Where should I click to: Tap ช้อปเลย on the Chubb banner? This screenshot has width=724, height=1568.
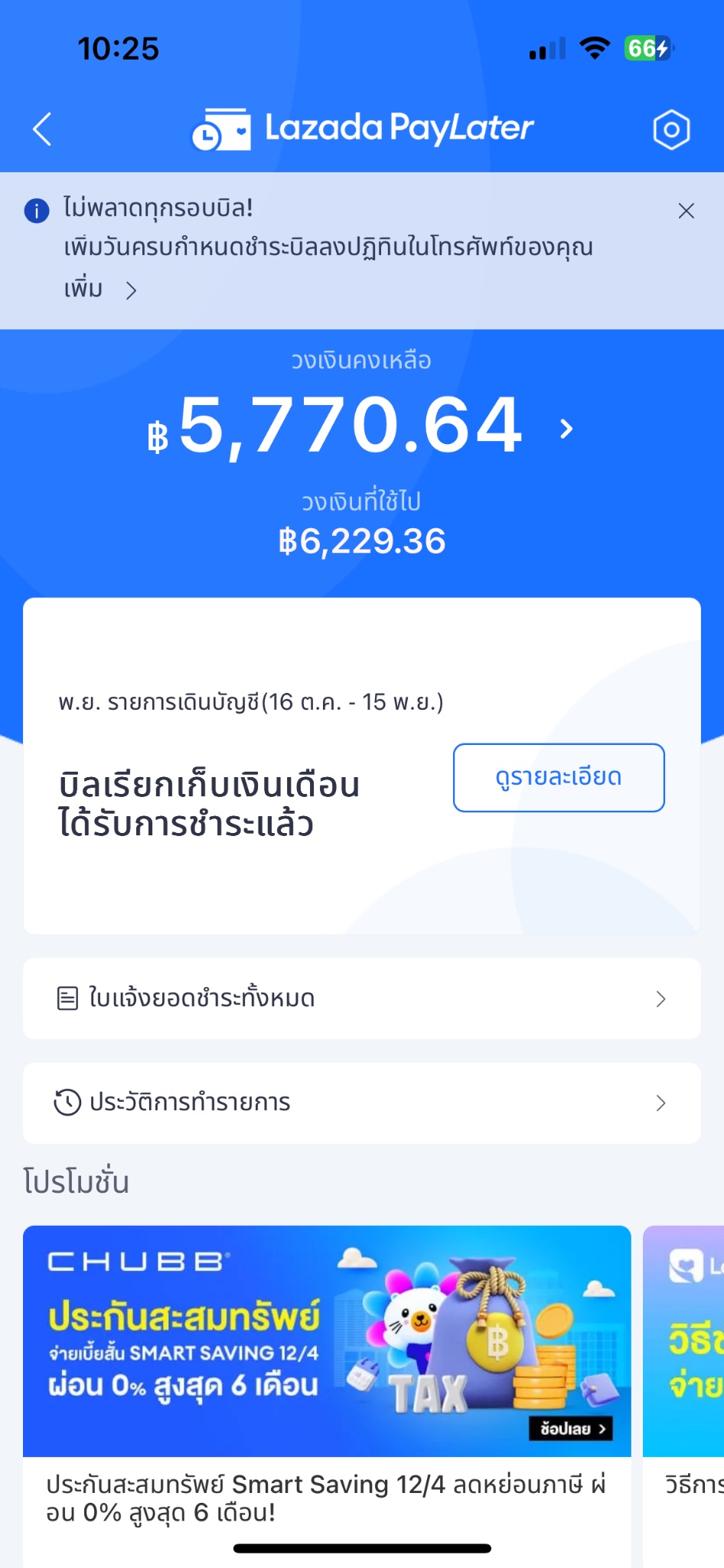click(571, 1429)
